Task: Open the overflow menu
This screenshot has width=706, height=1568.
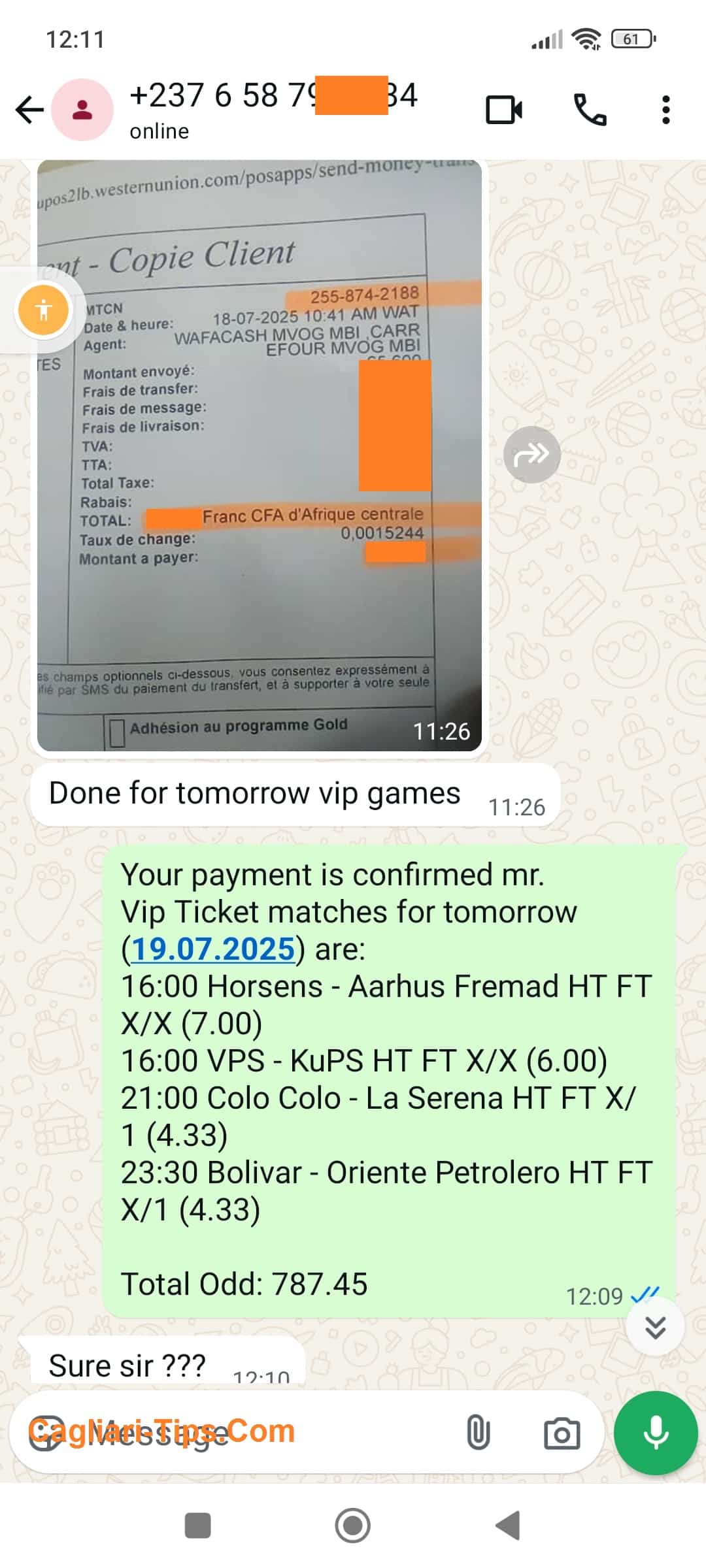Action: (x=665, y=110)
